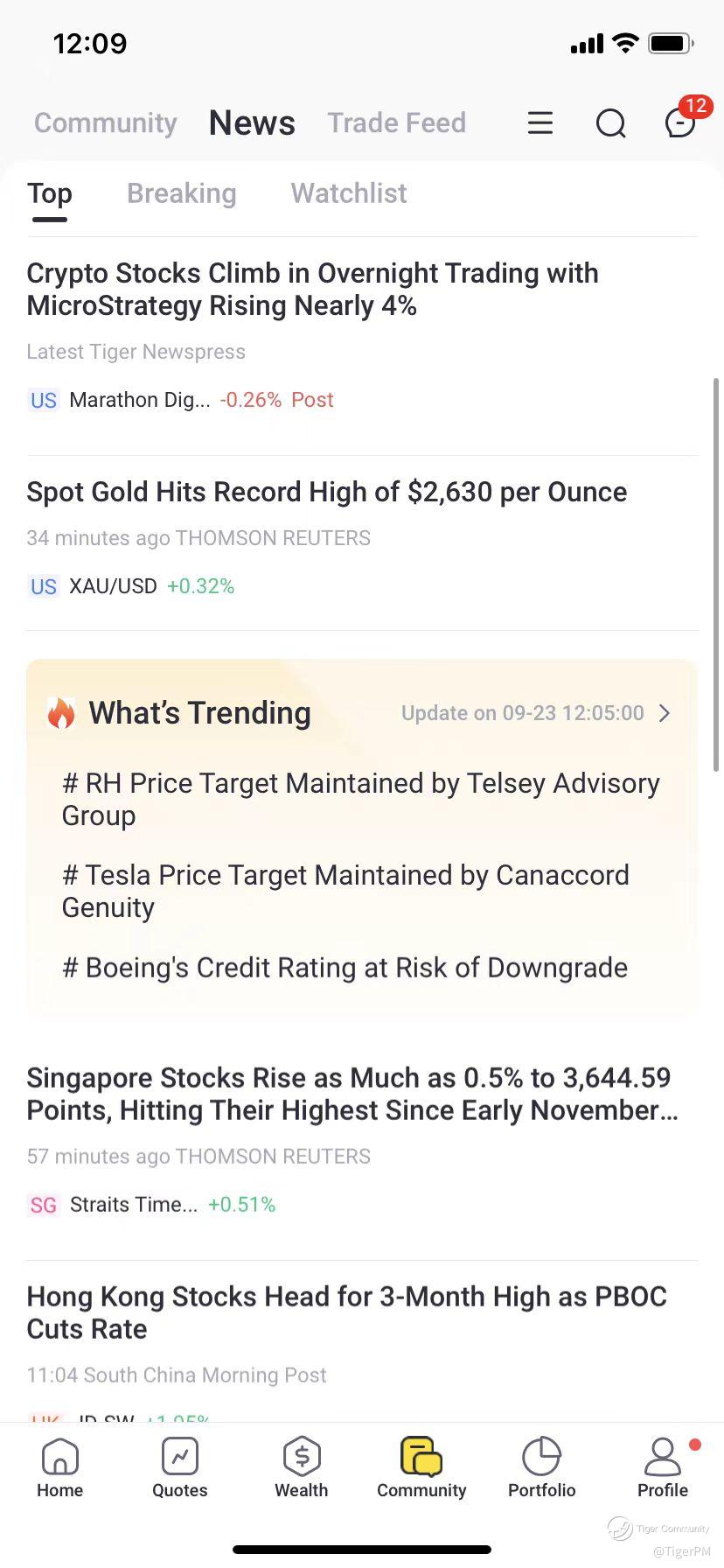This screenshot has height=1568, width=724.
Task: Open Boeing's Credit Rating trending topic
Action: [x=345, y=968]
